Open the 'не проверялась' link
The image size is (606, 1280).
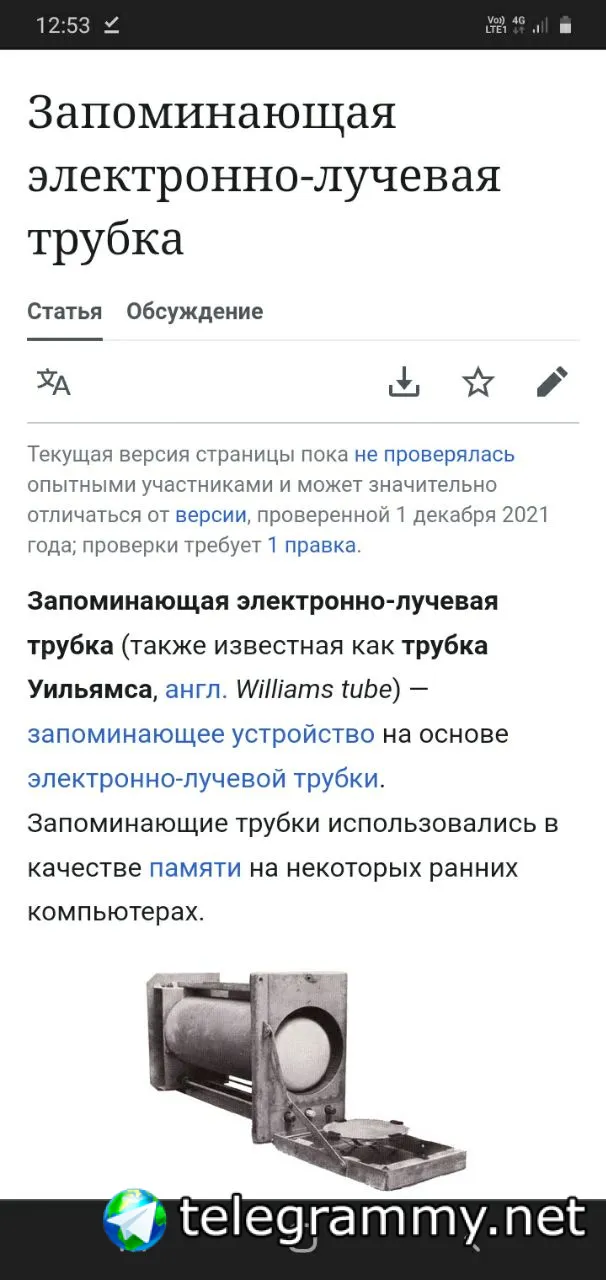tap(434, 454)
